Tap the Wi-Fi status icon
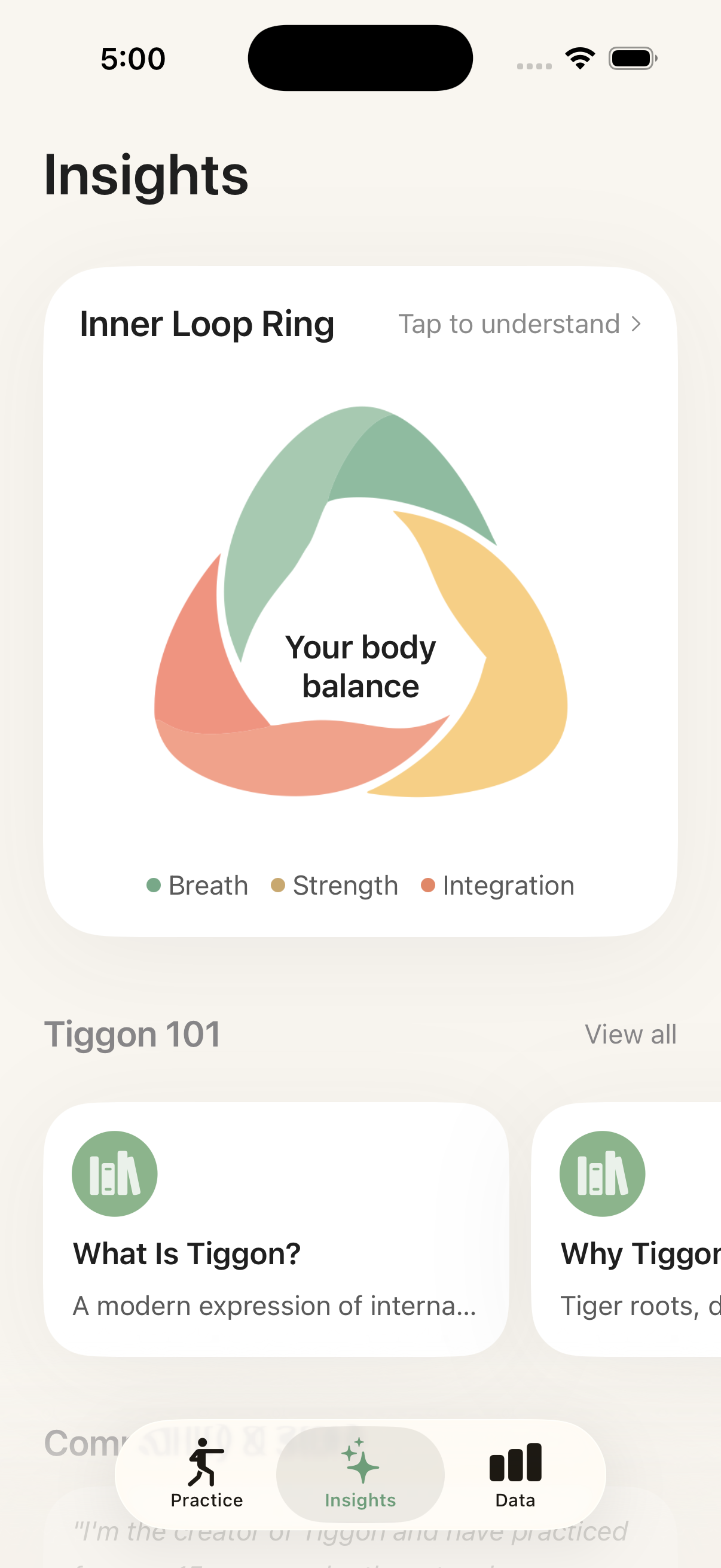This screenshot has height=1568, width=721. (x=579, y=58)
